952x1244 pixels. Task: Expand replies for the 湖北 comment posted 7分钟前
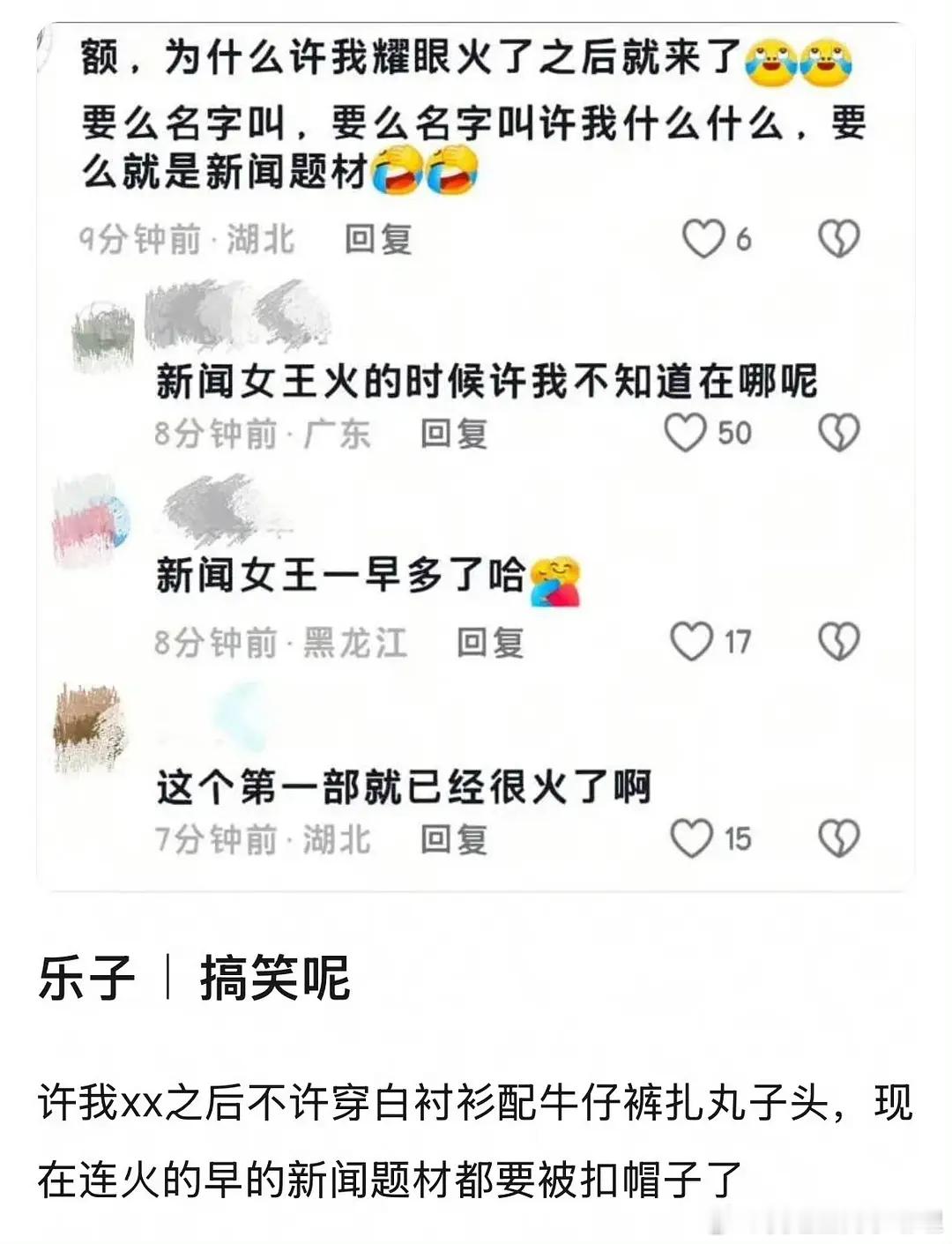[453, 839]
